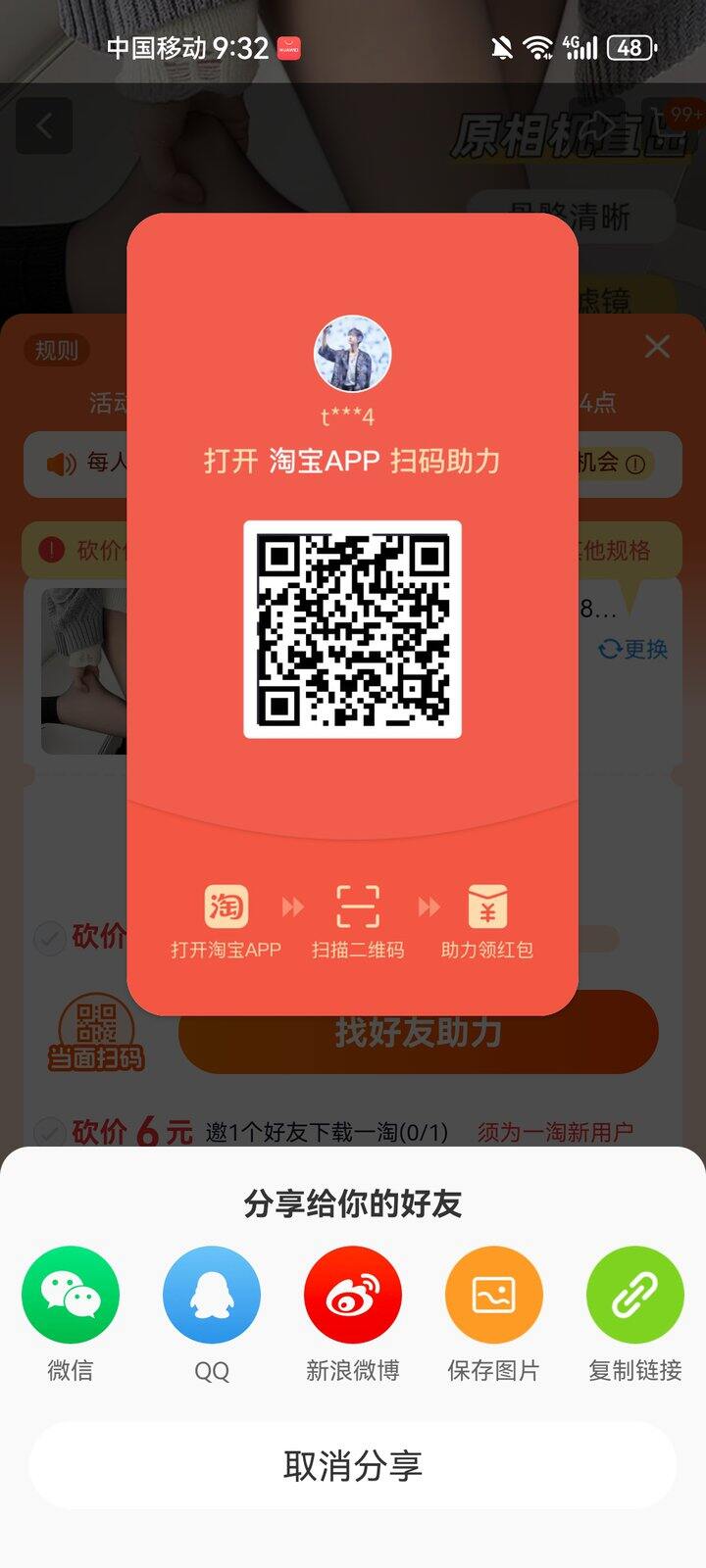This screenshot has width=706, height=1568.
Task: Tap 取消分享 to cancel sharing
Action: (353, 1467)
